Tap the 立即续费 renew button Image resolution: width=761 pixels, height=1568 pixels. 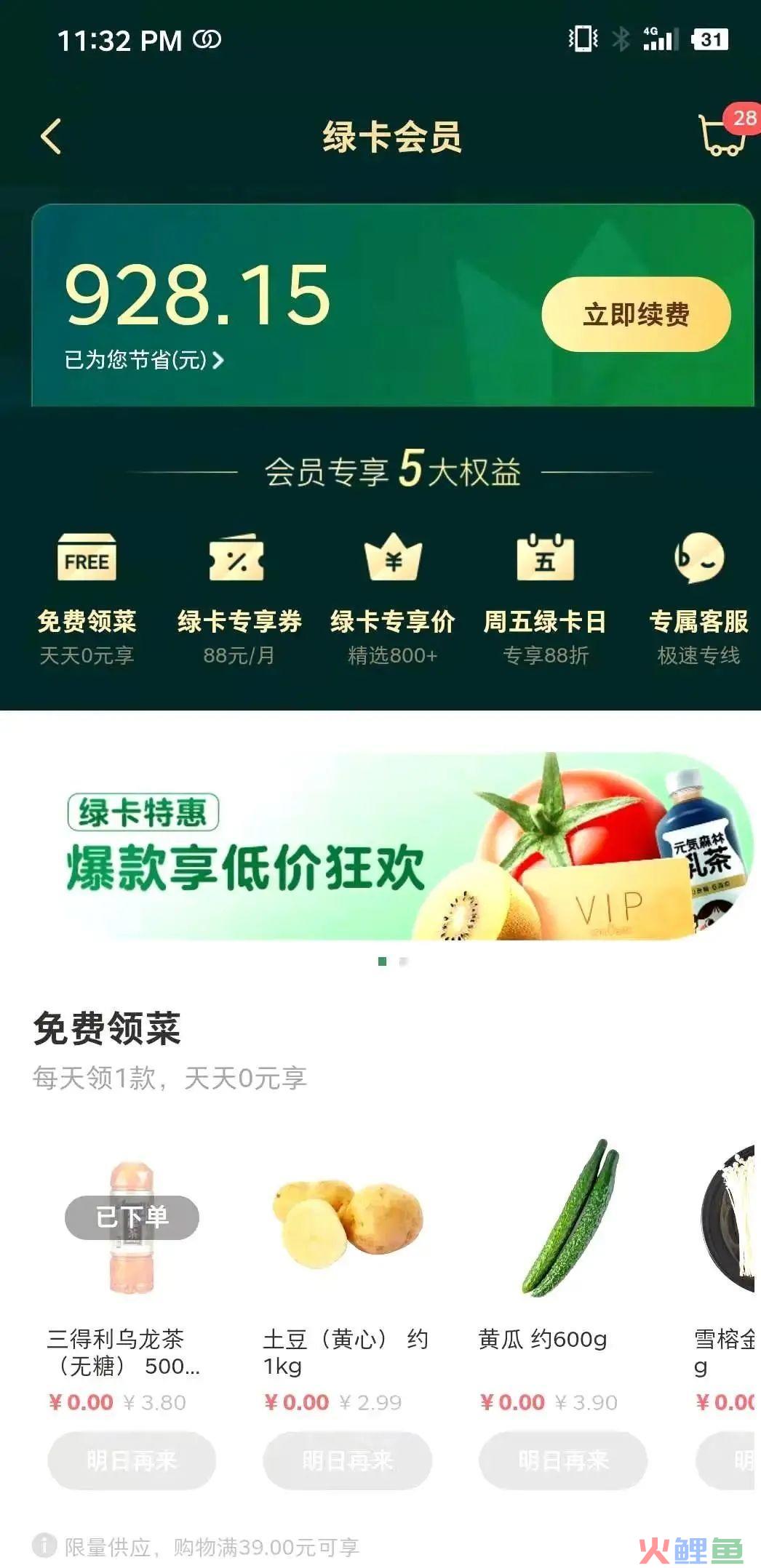[636, 314]
